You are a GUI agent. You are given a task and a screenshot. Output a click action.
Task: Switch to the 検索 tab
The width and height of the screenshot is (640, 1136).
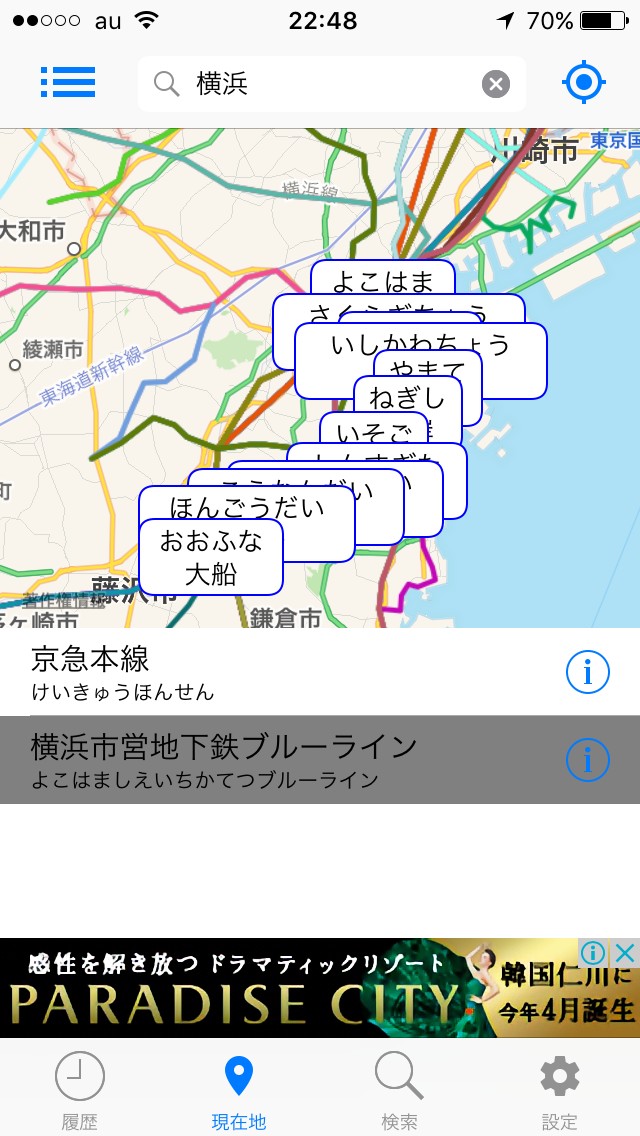(399, 1088)
